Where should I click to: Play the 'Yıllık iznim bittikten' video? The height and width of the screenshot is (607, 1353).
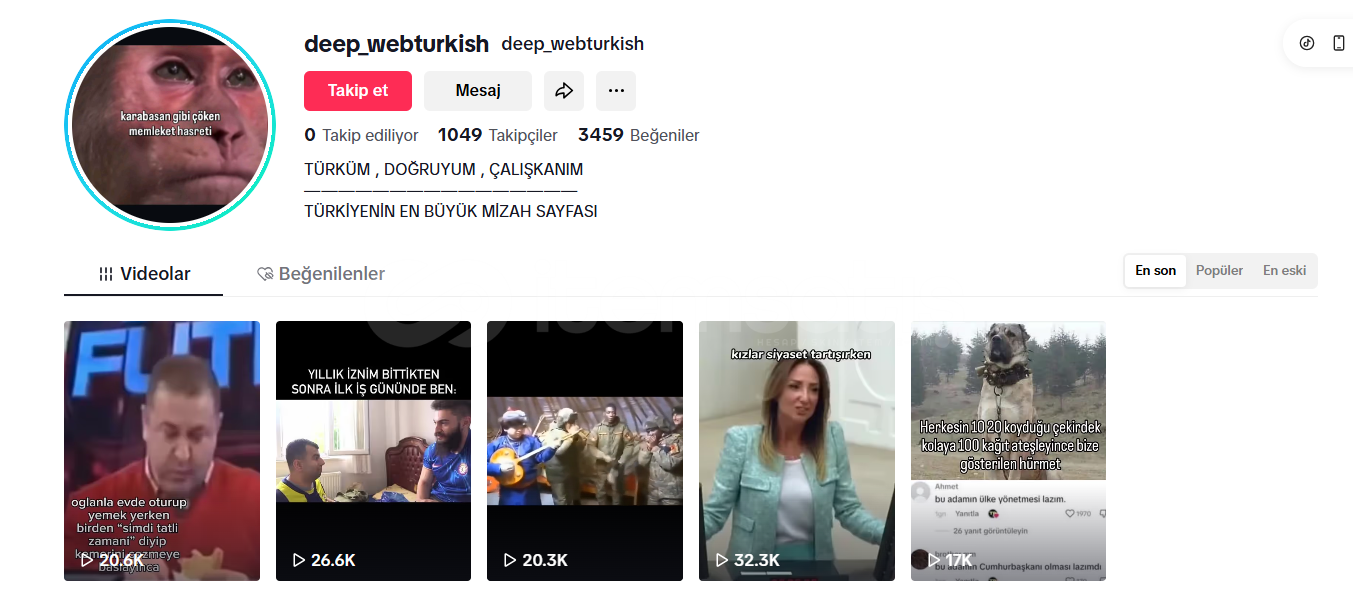[x=373, y=450]
